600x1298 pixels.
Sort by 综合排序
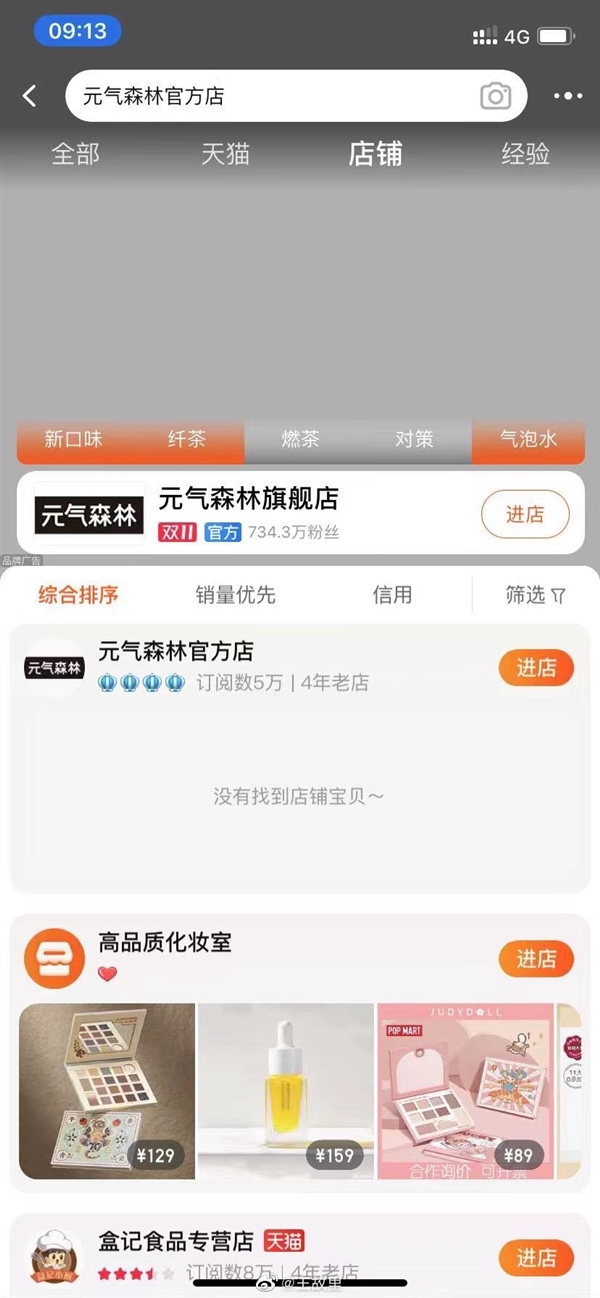pyautogui.click(x=78, y=595)
